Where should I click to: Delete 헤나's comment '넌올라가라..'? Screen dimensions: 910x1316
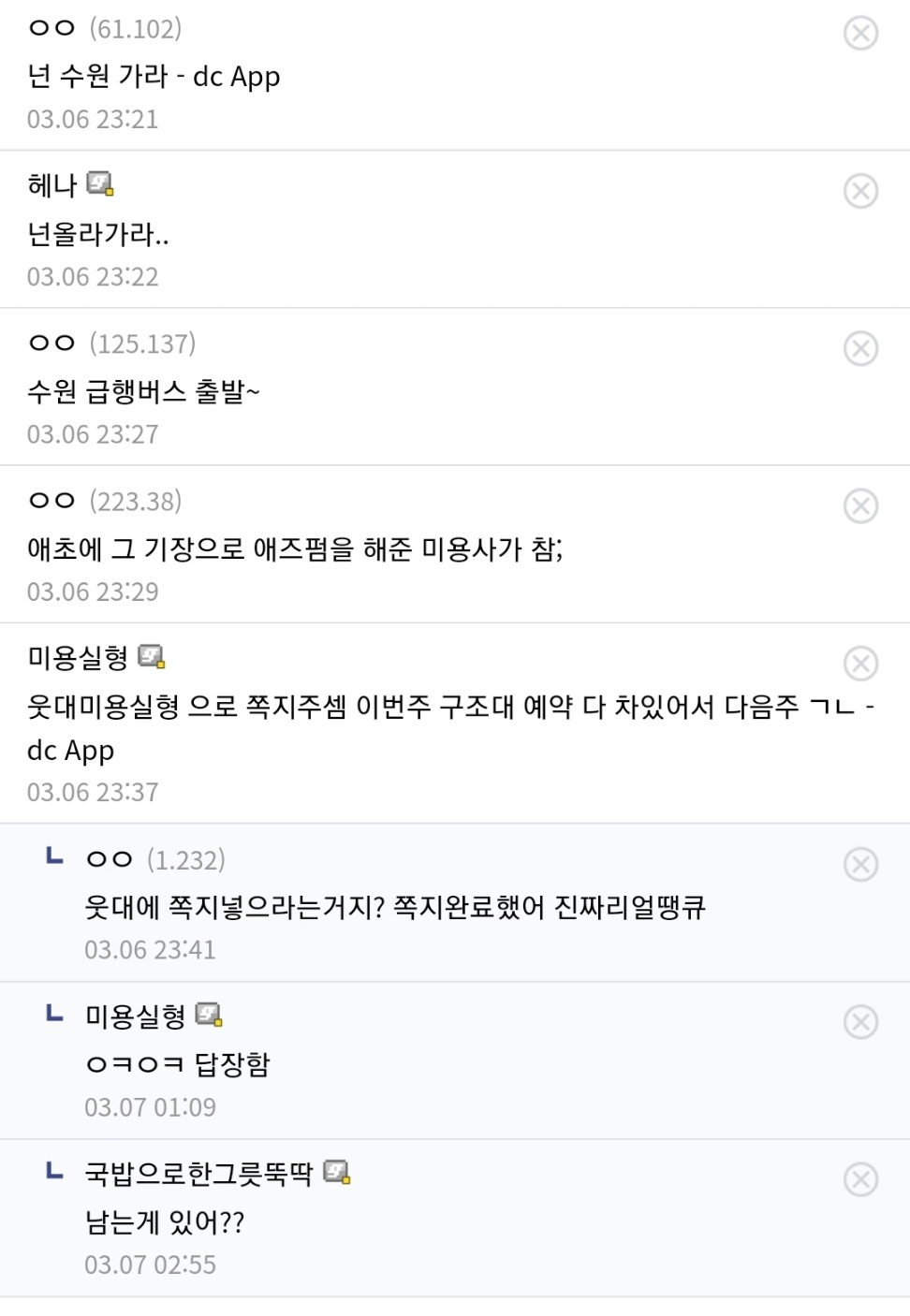[860, 191]
